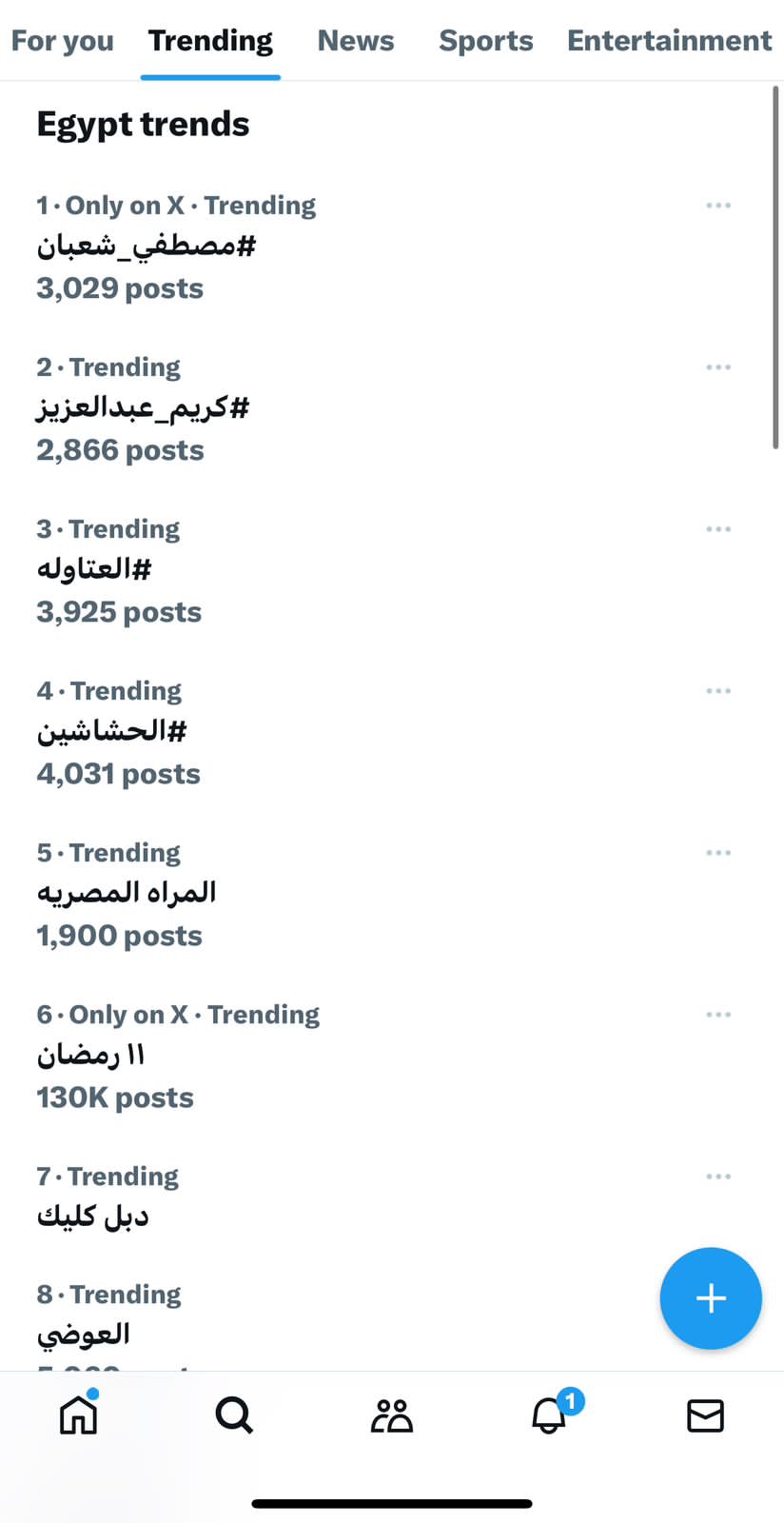Compose a new post with the plus button
This screenshot has width=784, height=1523.
point(711,1298)
